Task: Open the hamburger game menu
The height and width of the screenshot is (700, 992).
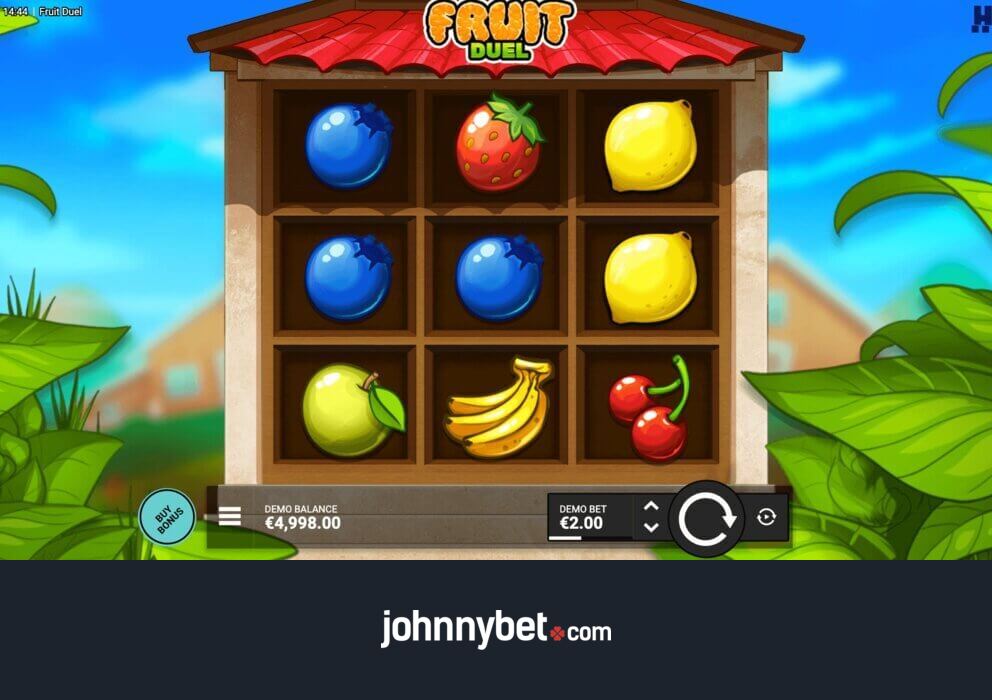Action: [230, 516]
